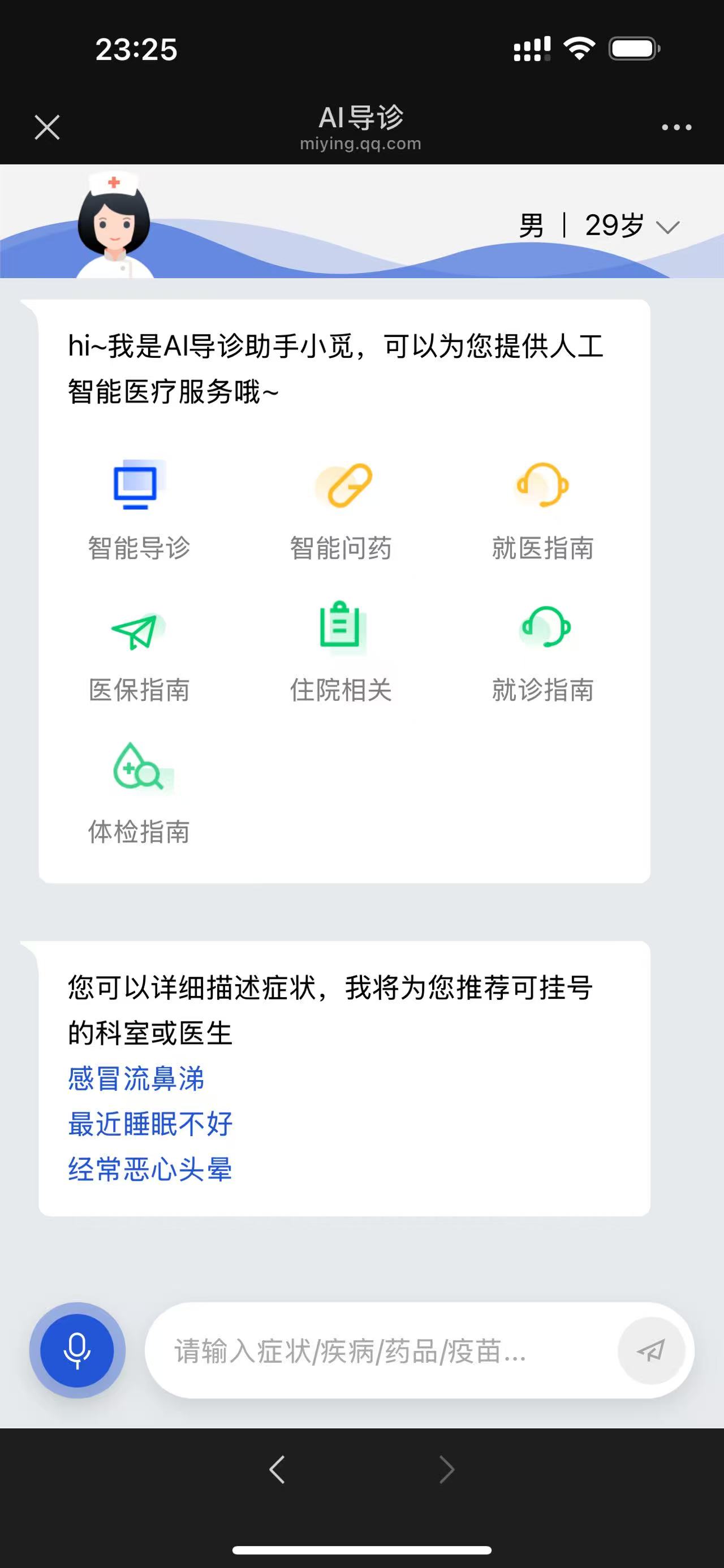Close the AI导诊 page

(x=47, y=127)
